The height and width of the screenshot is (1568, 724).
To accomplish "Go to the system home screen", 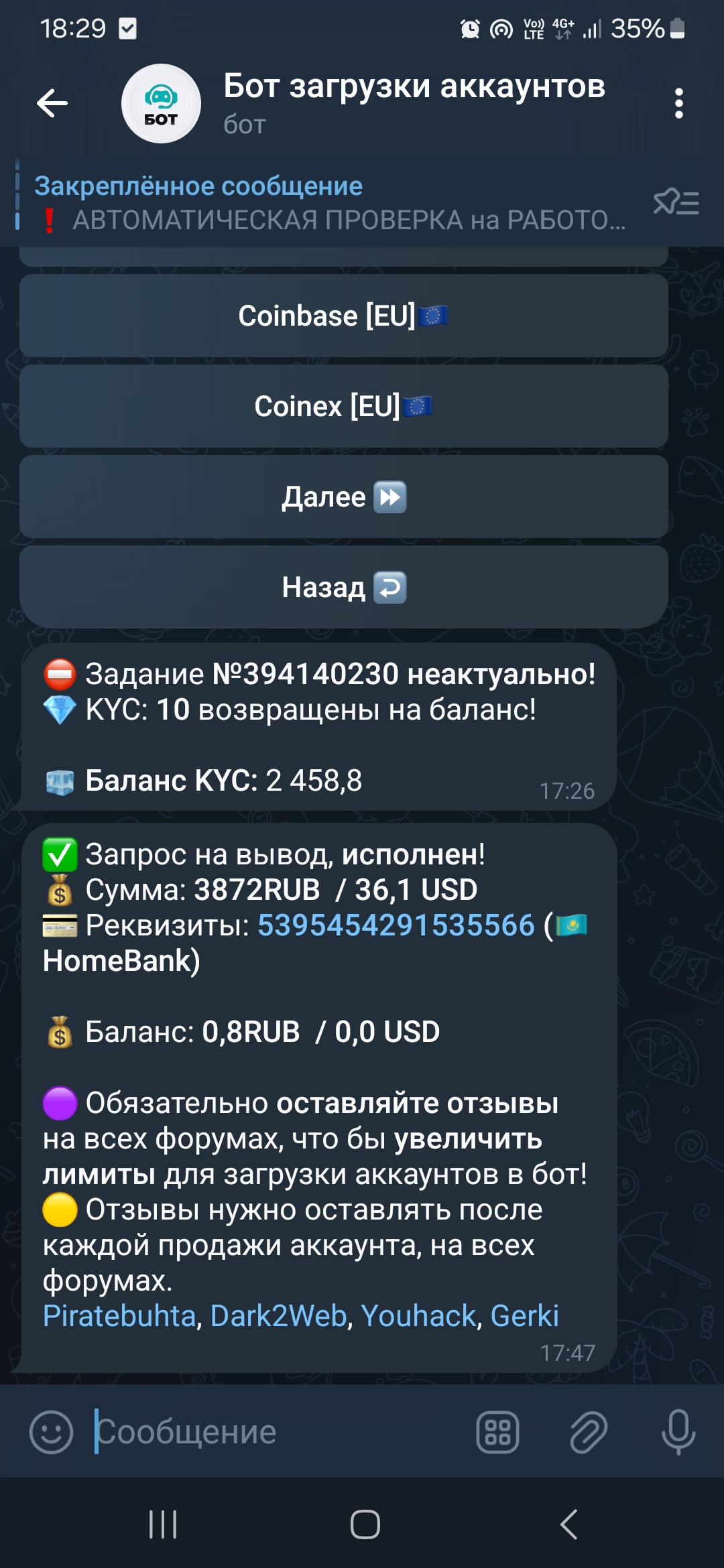I will click(x=365, y=1524).
